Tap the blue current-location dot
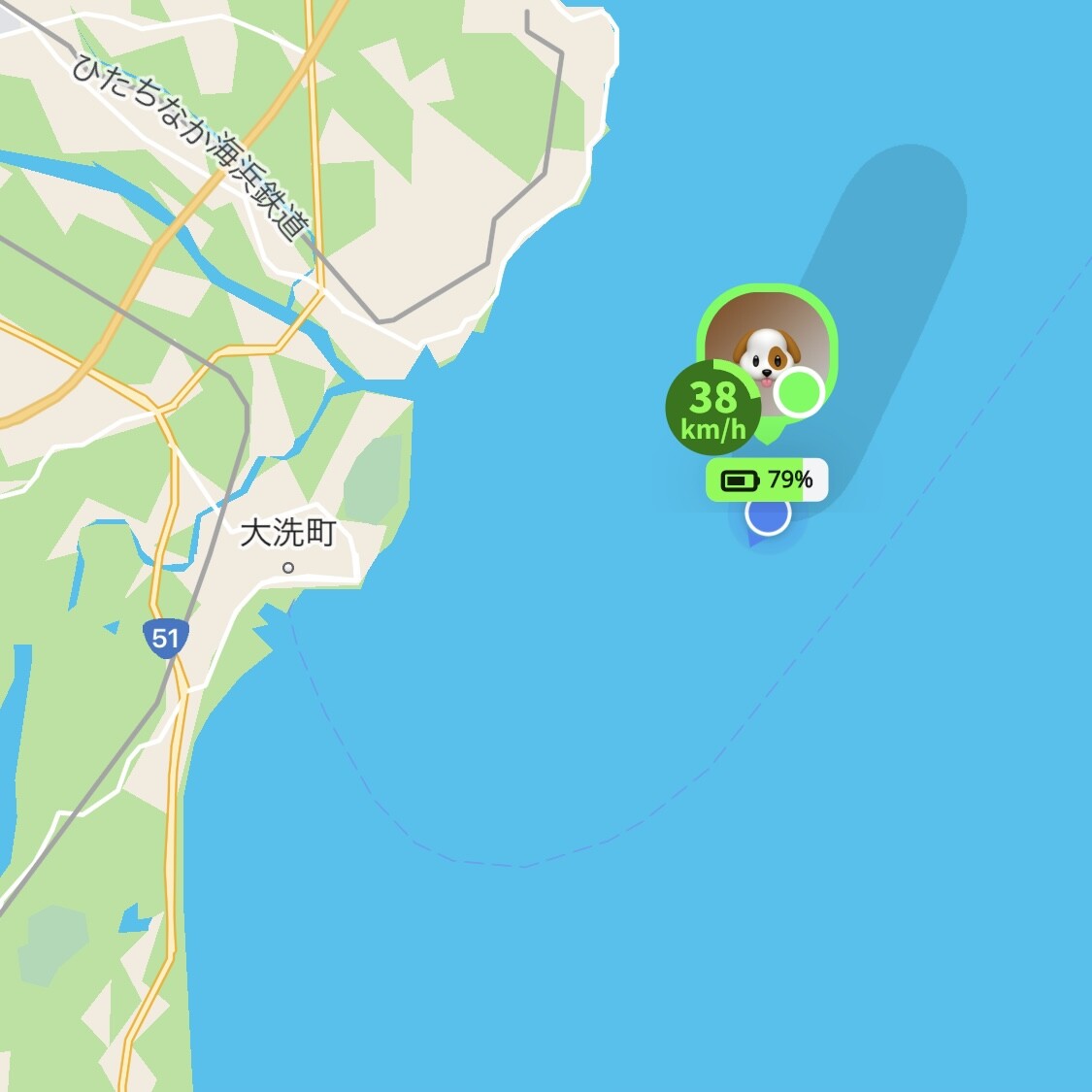 tap(768, 516)
